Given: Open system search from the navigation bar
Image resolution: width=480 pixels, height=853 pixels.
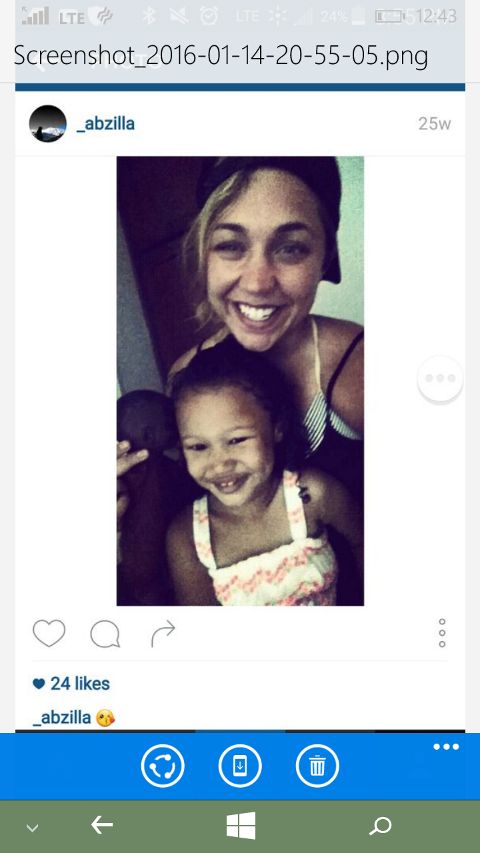Looking at the screenshot, I should pos(380,826).
